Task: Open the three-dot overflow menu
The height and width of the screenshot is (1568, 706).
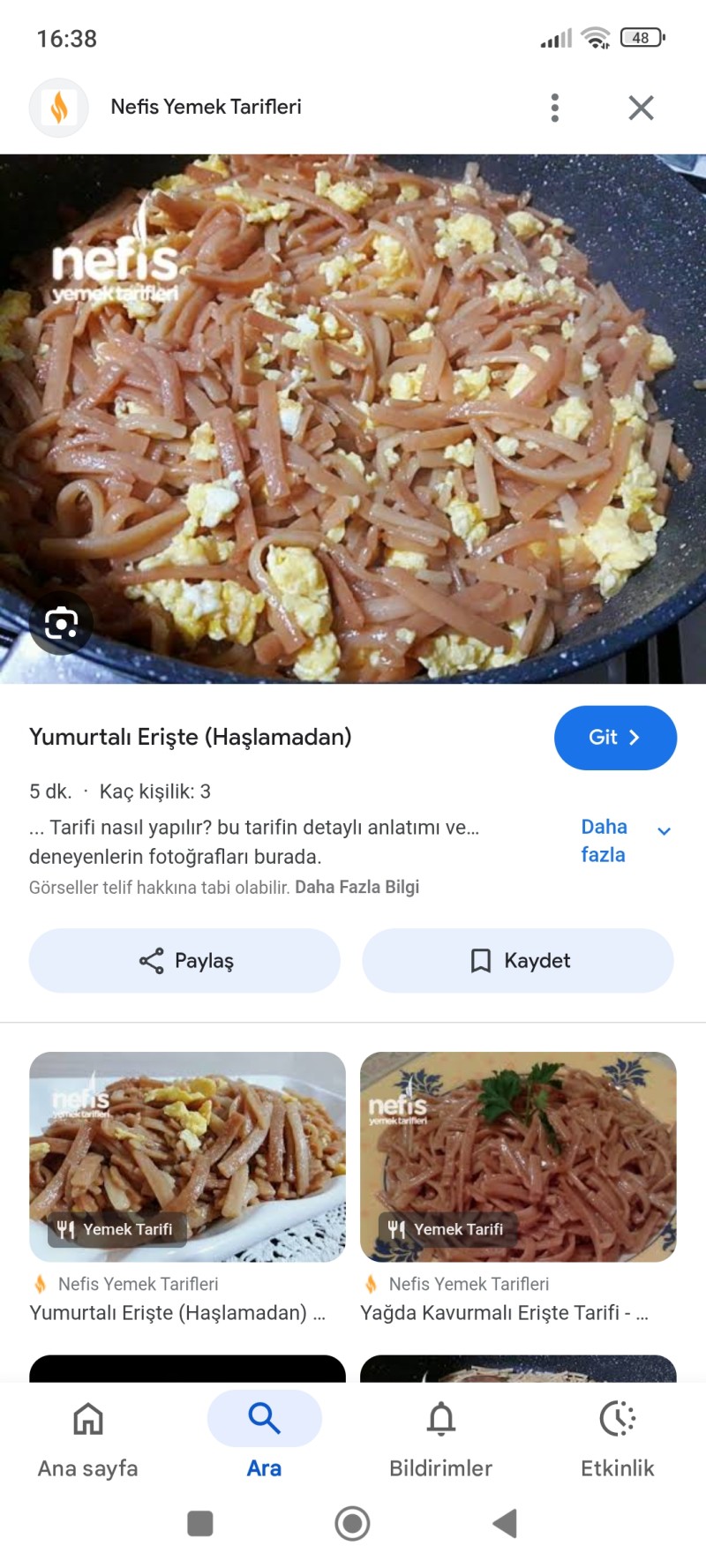Action: [554, 108]
